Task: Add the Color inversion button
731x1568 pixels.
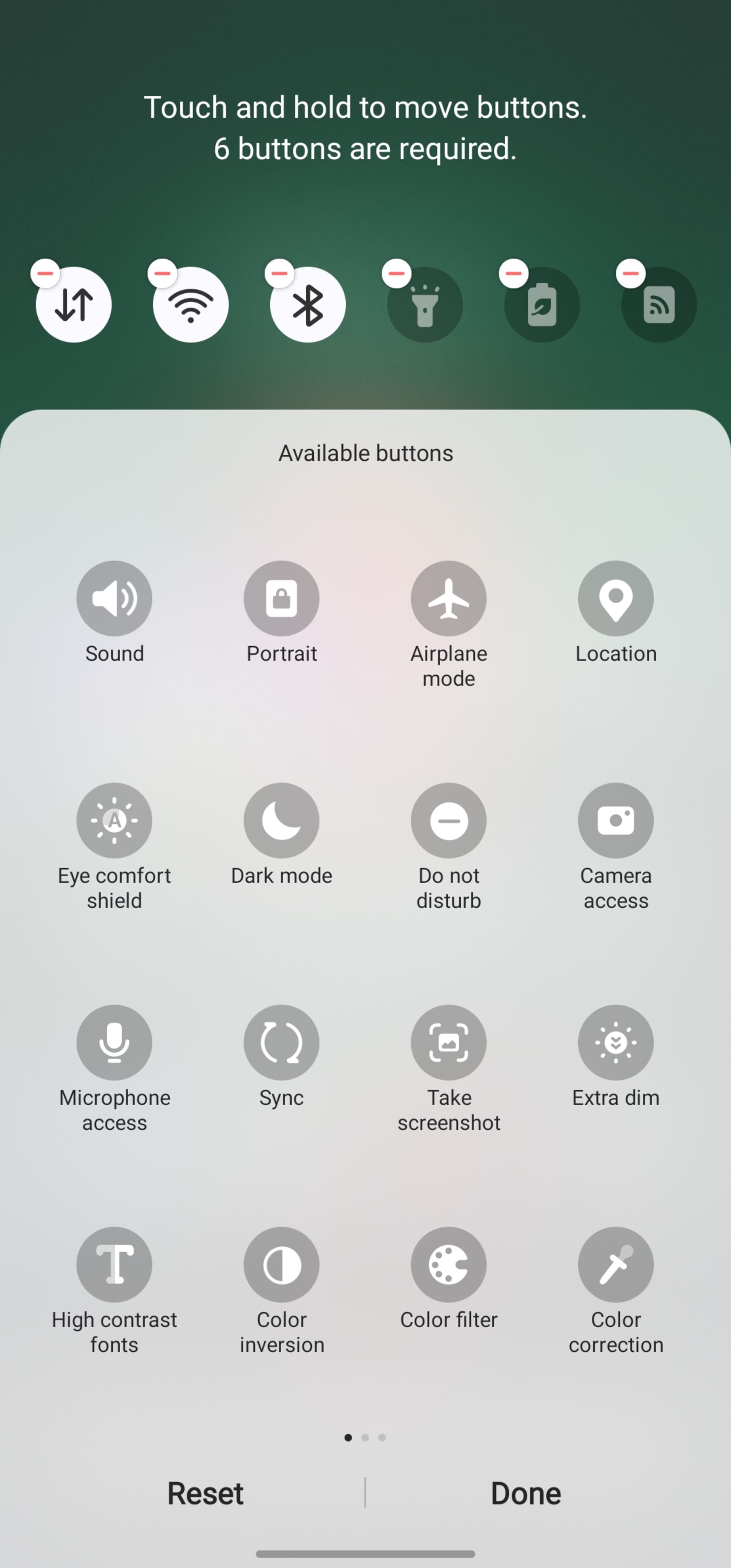Action: (x=281, y=1265)
